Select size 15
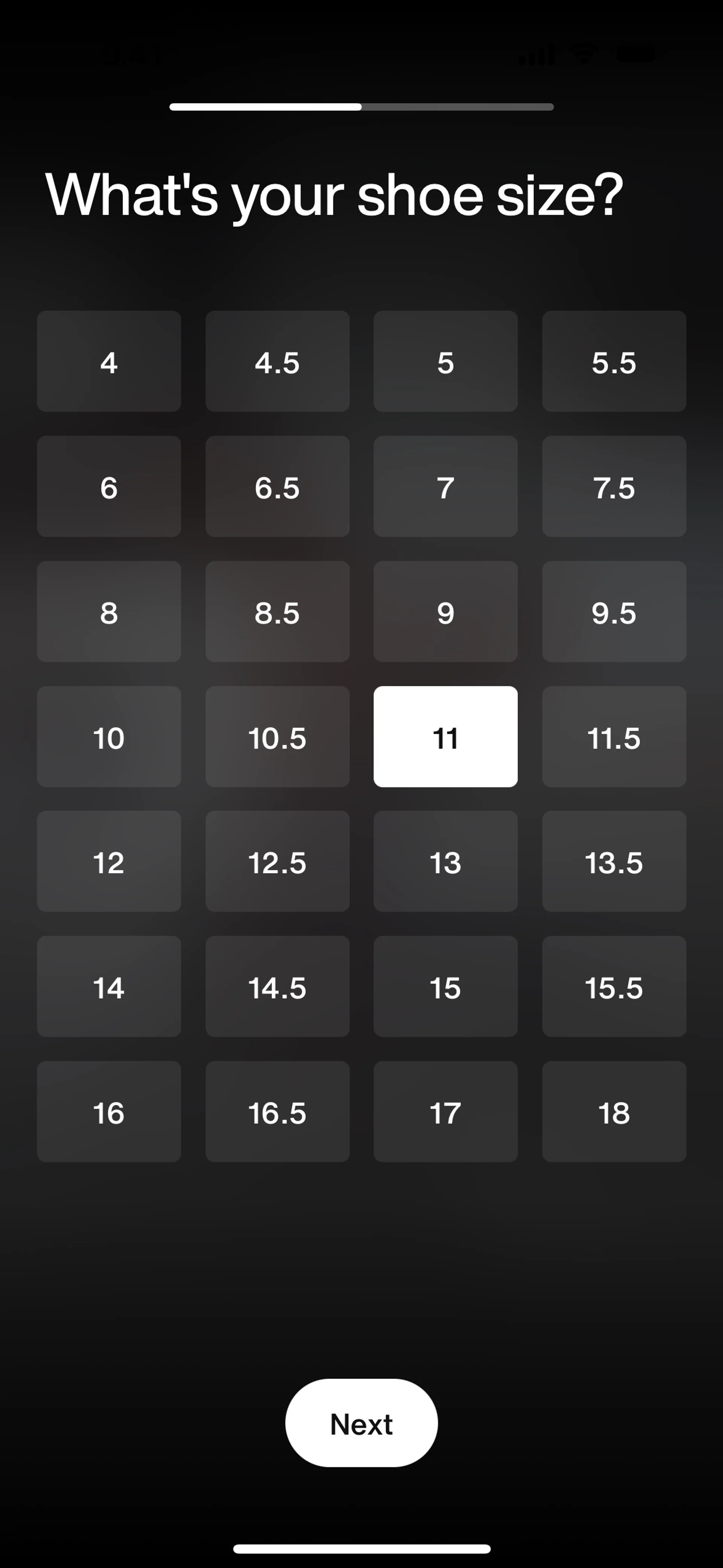Viewport: 723px width, 1568px height. tap(445, 986)
